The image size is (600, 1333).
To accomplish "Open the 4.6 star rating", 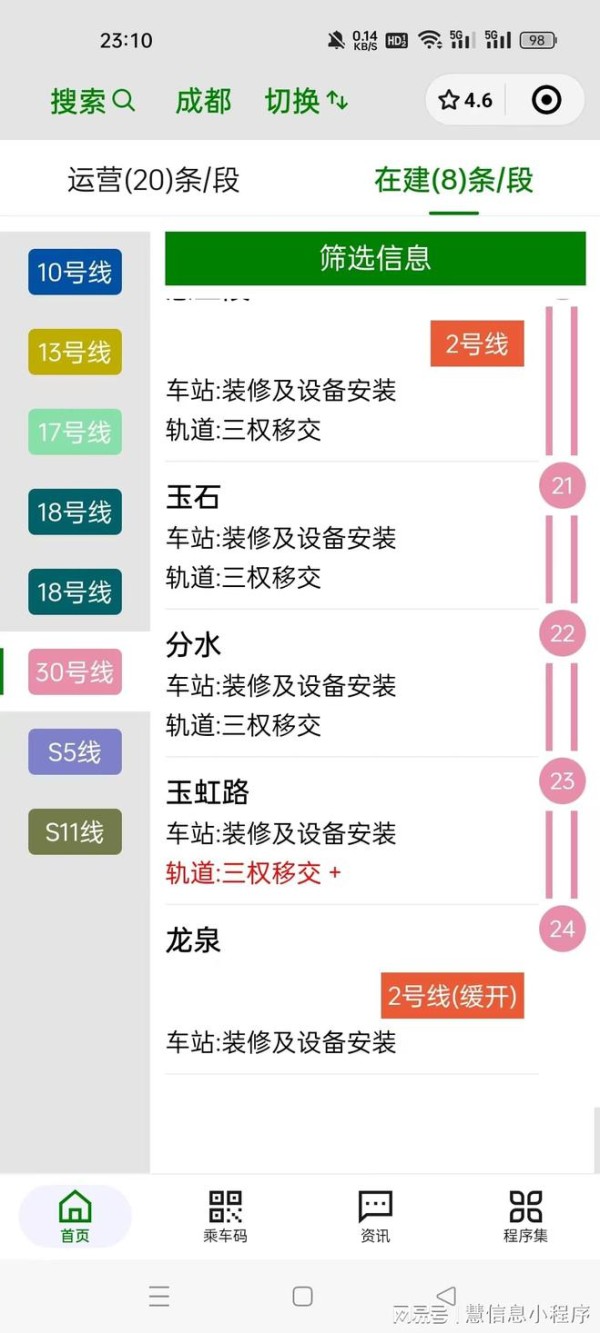I will [466, 100].
